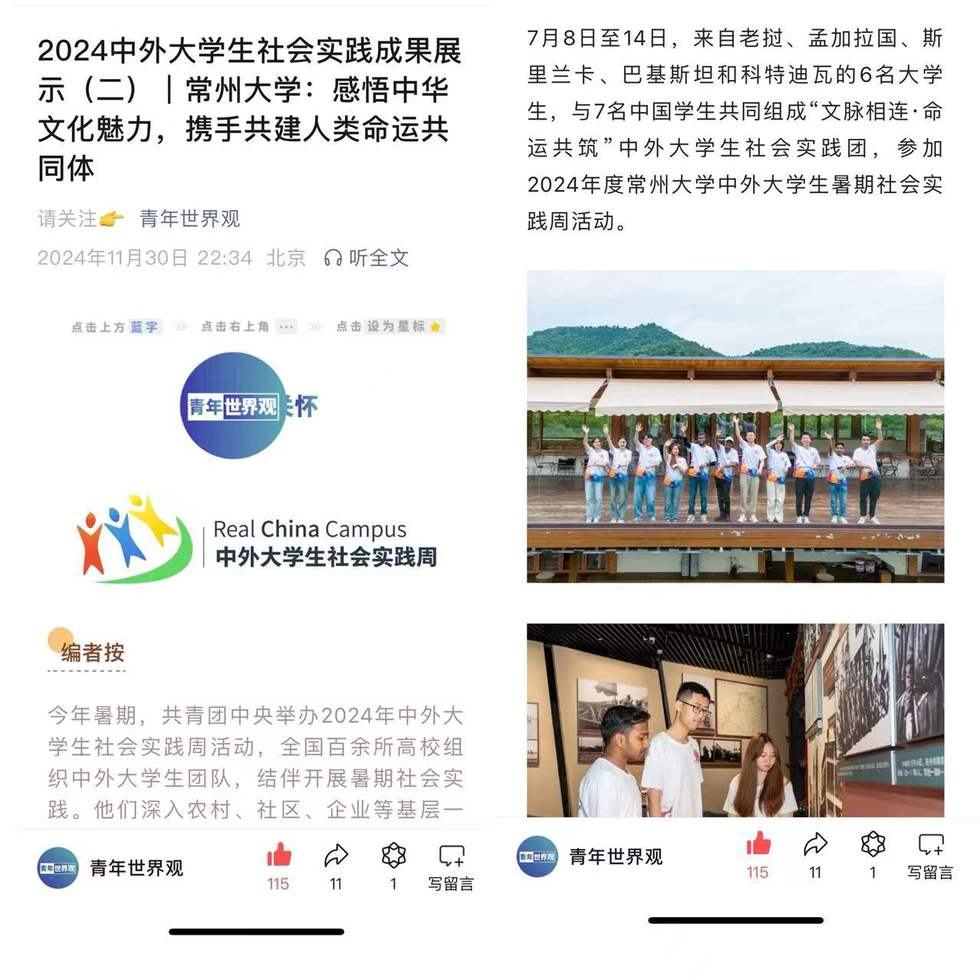Tap 听全文 to listen to the article
Screen dimensions: 980x980
tap(367, 258)
